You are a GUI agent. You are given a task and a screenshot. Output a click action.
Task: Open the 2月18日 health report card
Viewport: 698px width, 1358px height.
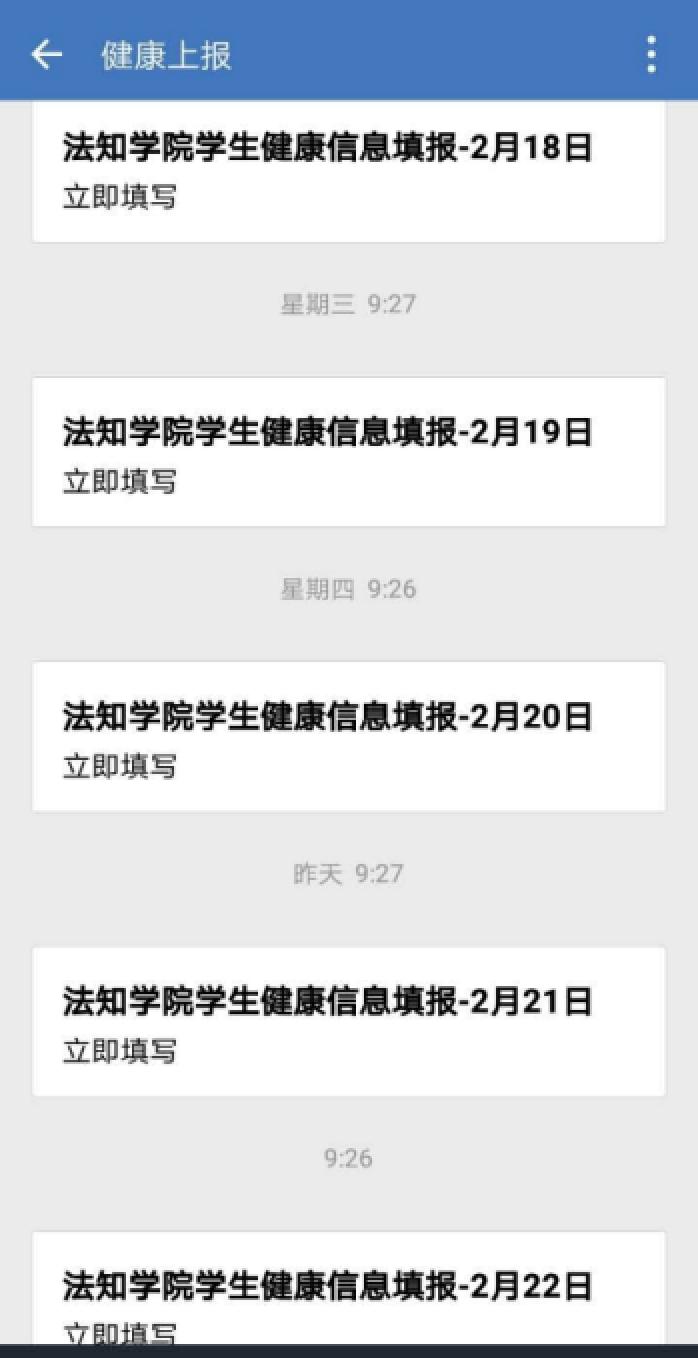pyautogui.click(x=348, y=170)
